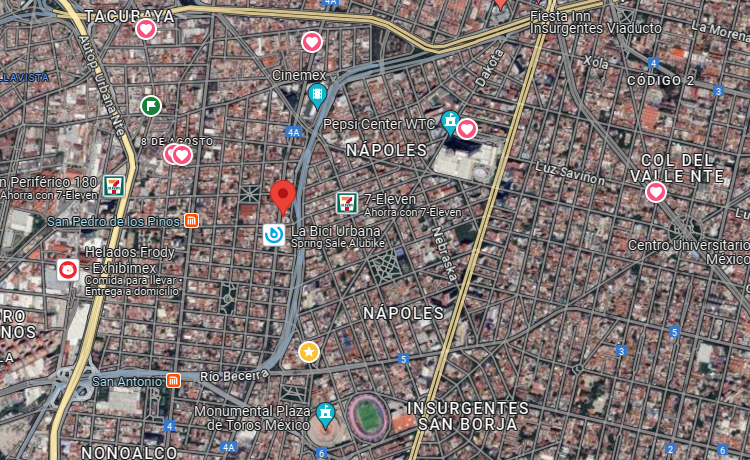Viewport: 750px width, 460px height.
Task: Tap the yellow starred place marker
Action: pos(309,352)
